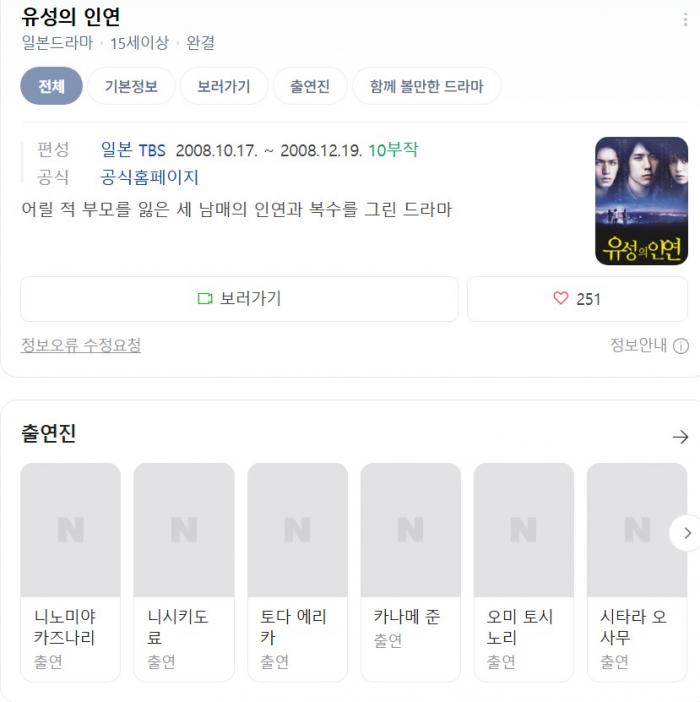Switch to the 출연진 tab

pyautogui.click(x=310, y=86)
